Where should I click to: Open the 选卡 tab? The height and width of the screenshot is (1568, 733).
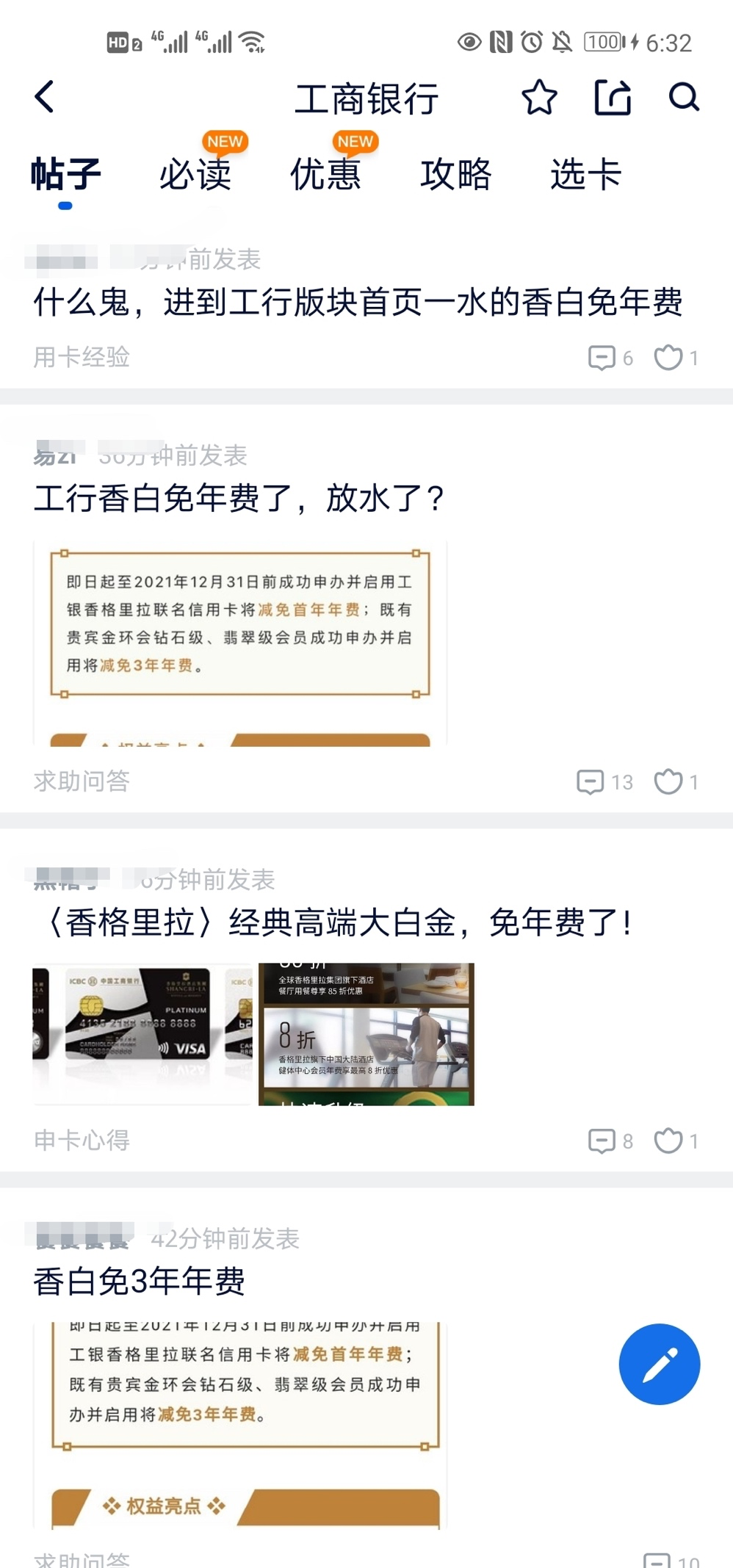click(586, 175)
